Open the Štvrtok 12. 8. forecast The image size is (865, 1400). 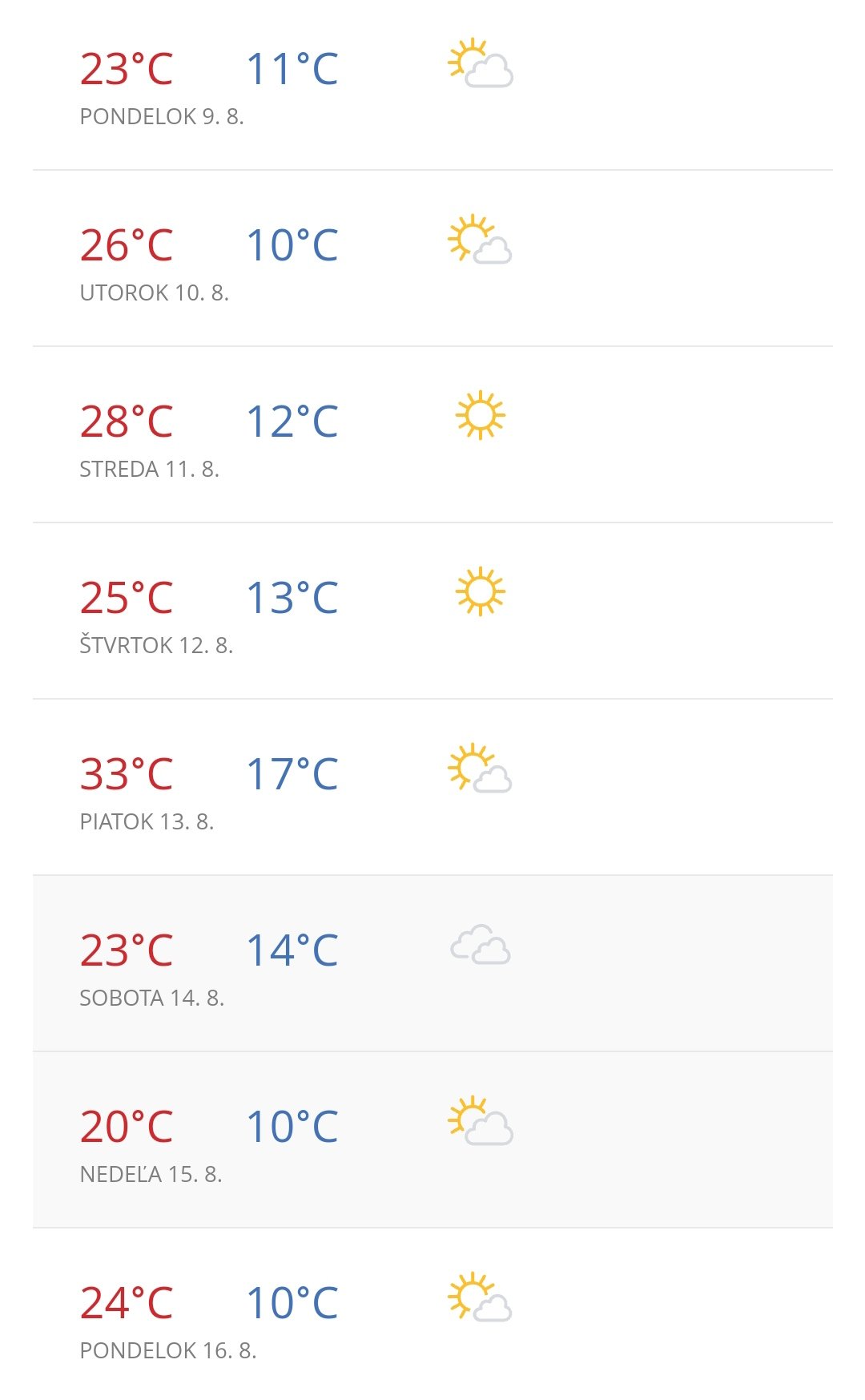pos(432,611)
